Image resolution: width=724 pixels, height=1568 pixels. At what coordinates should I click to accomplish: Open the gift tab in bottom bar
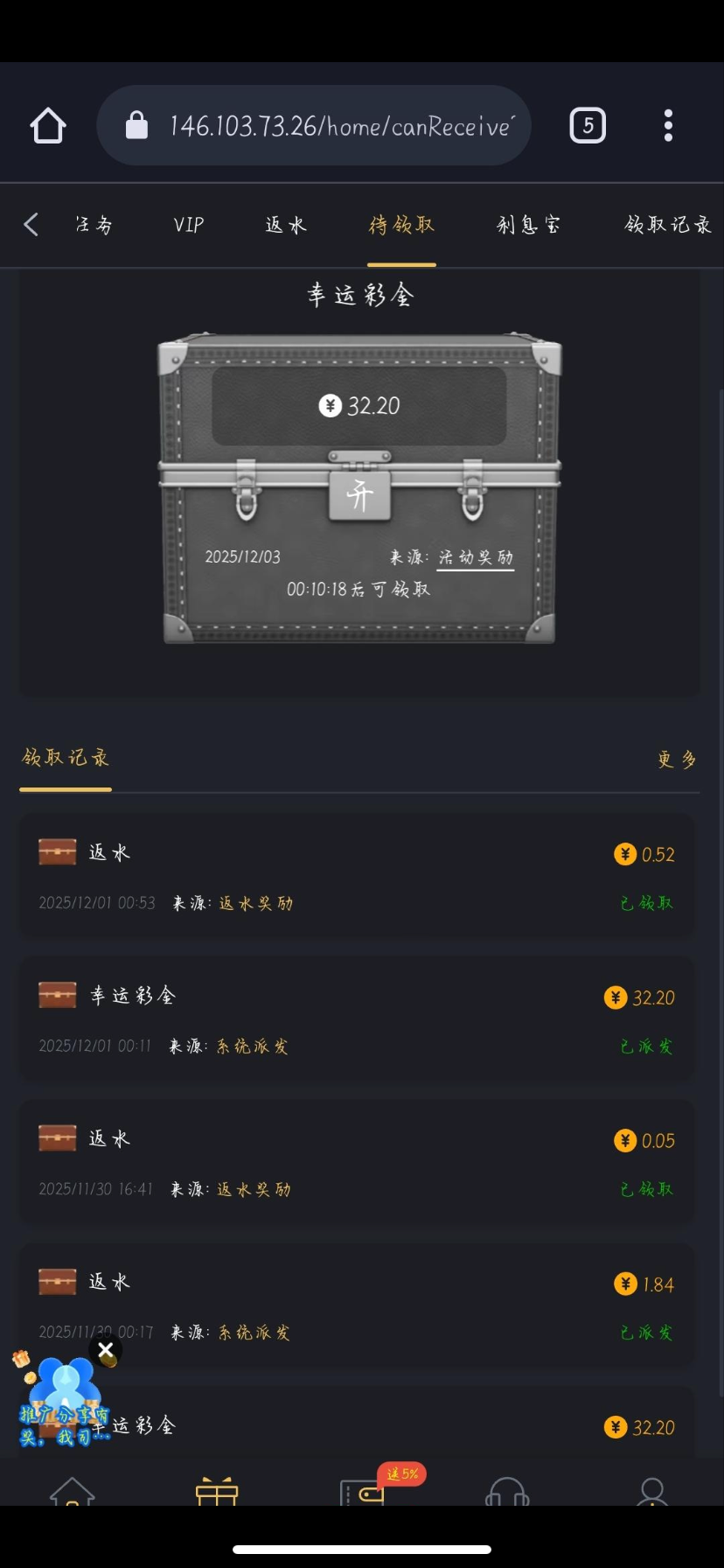[x=217, y=1491]
